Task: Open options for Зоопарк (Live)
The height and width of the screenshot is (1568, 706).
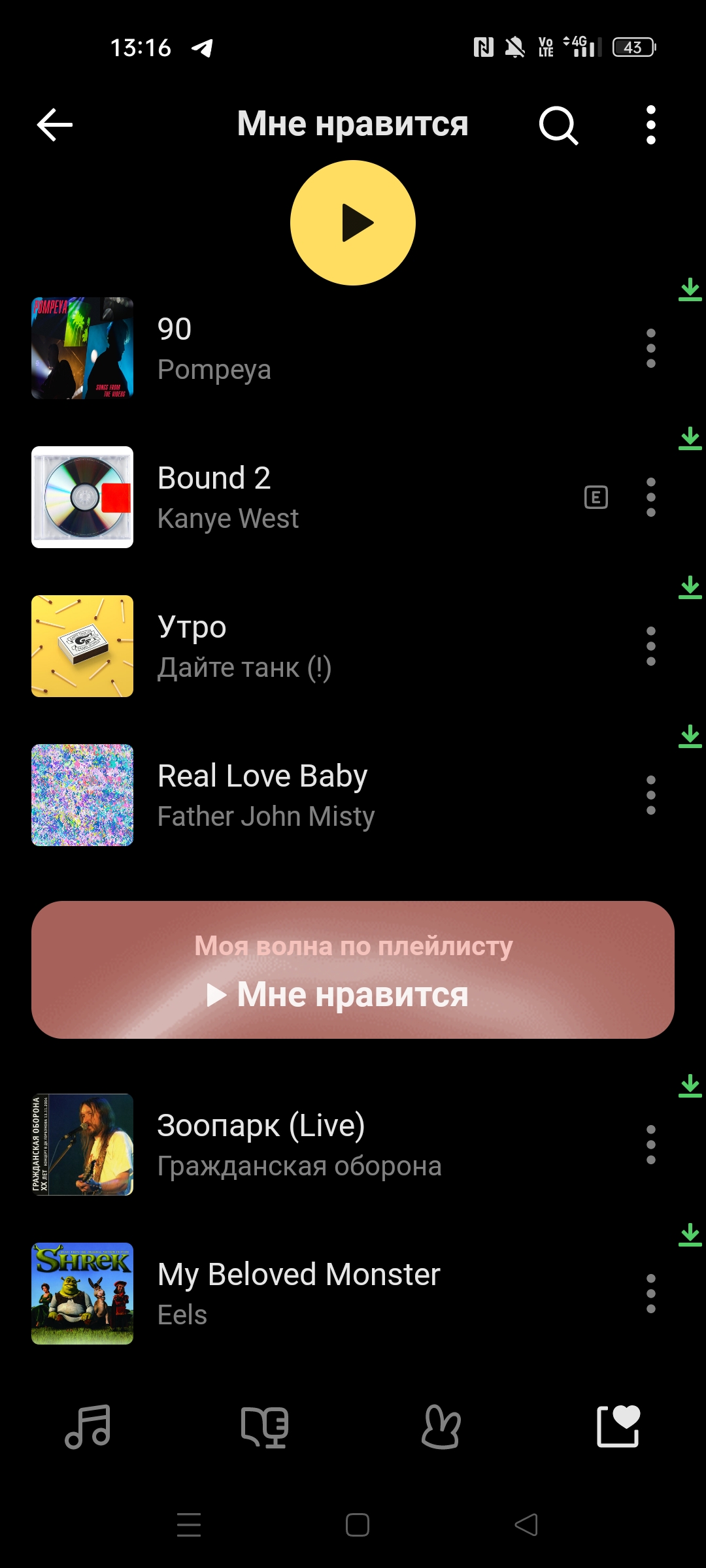Action: [x=650, y=1145]
